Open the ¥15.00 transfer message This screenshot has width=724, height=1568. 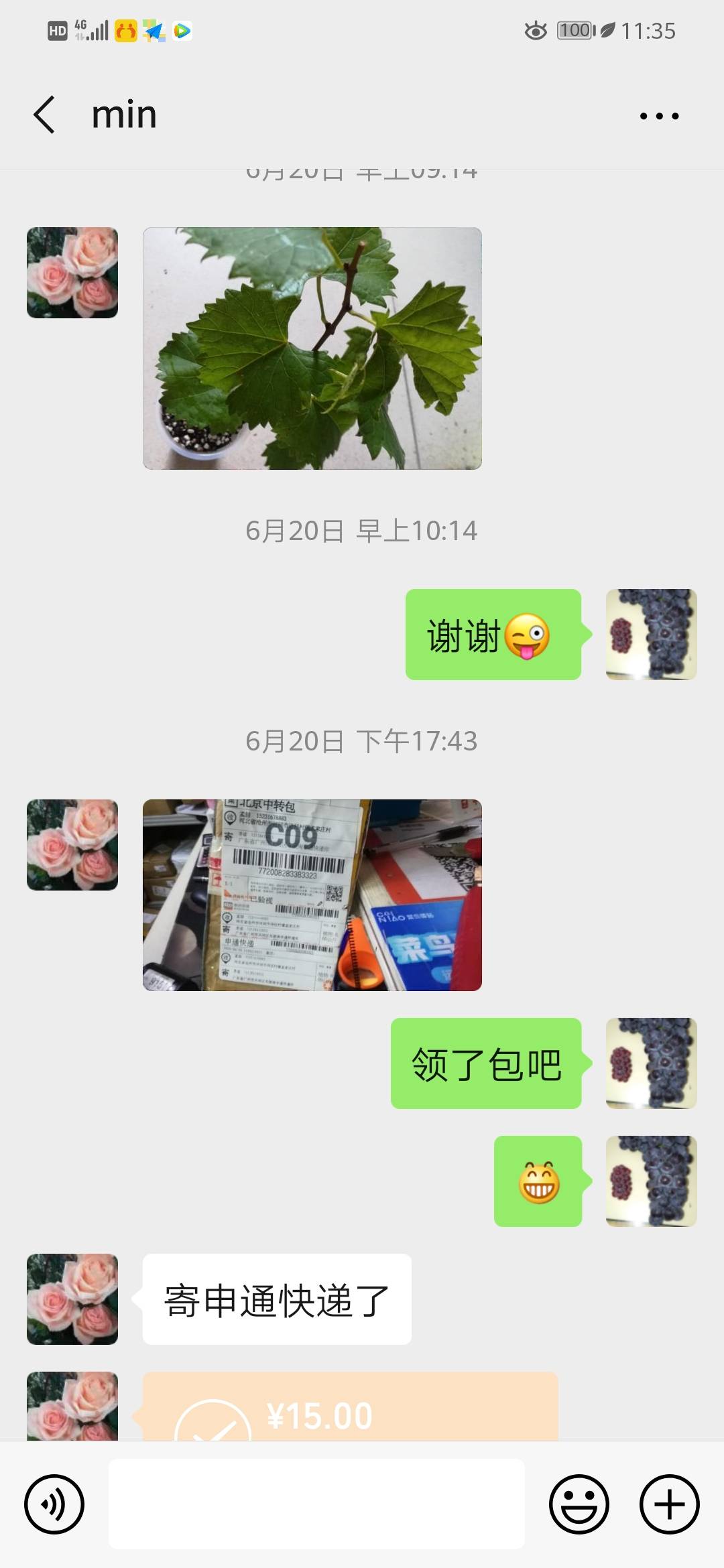[x=351, y=1407]
